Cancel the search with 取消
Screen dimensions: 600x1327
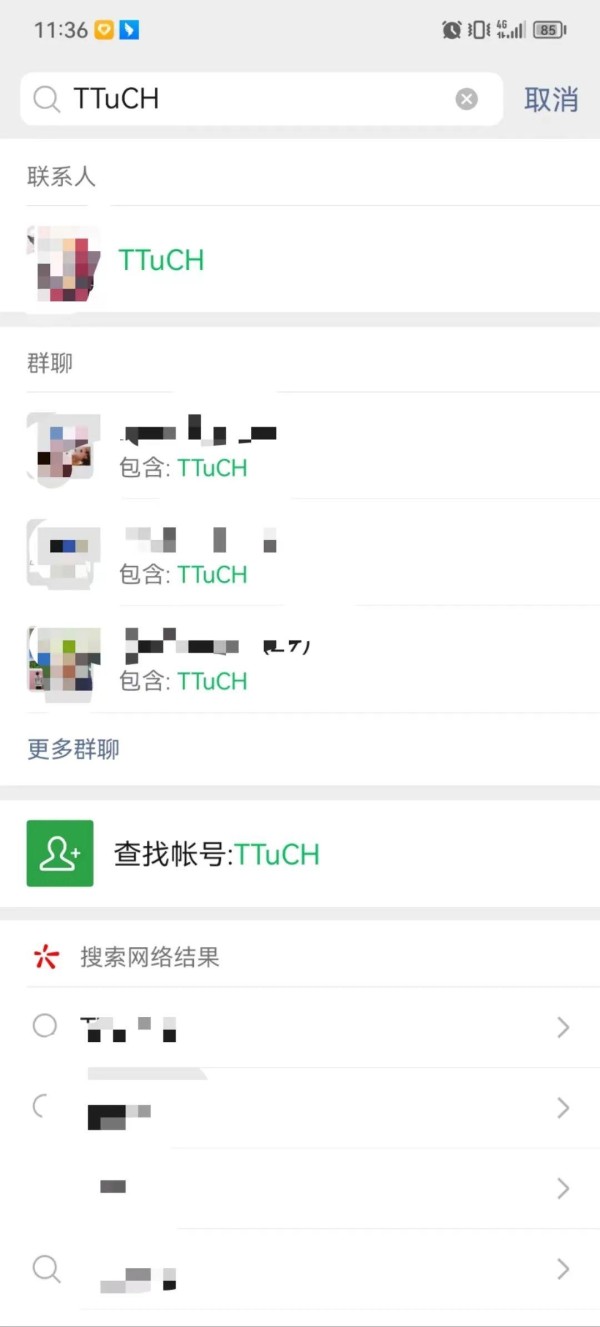(551, 99)
